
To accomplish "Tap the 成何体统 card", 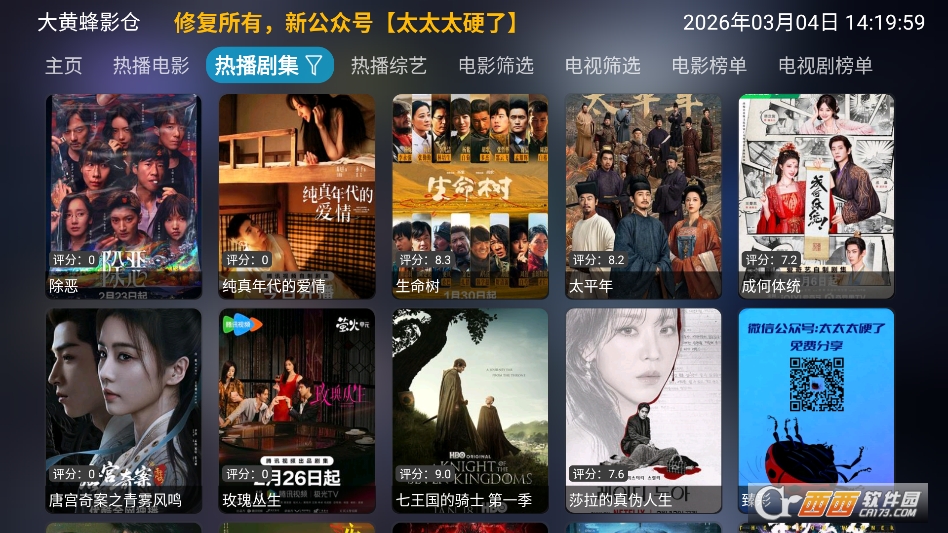I will point(816,195).
